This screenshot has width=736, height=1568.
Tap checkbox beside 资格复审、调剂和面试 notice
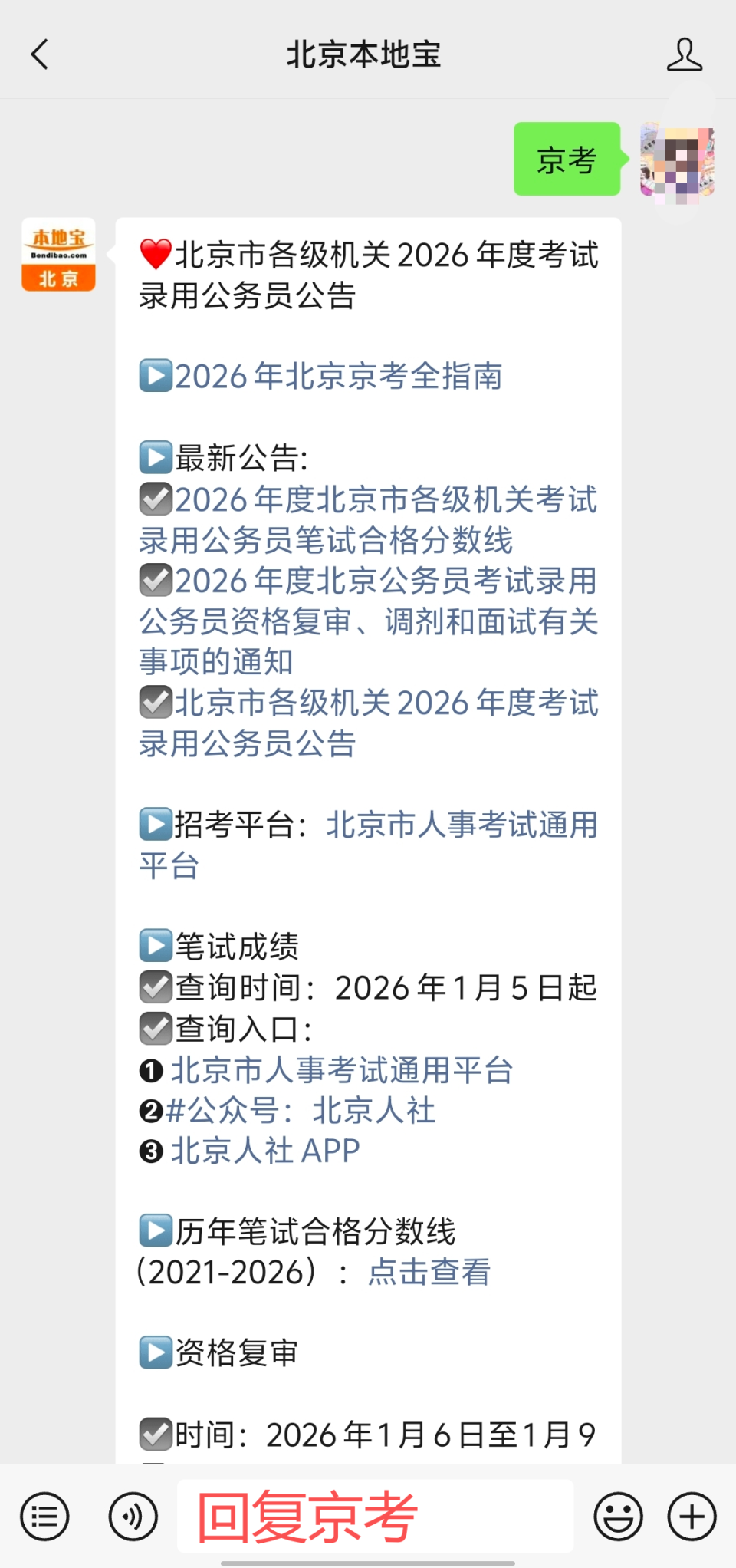[x=156, y=581]
